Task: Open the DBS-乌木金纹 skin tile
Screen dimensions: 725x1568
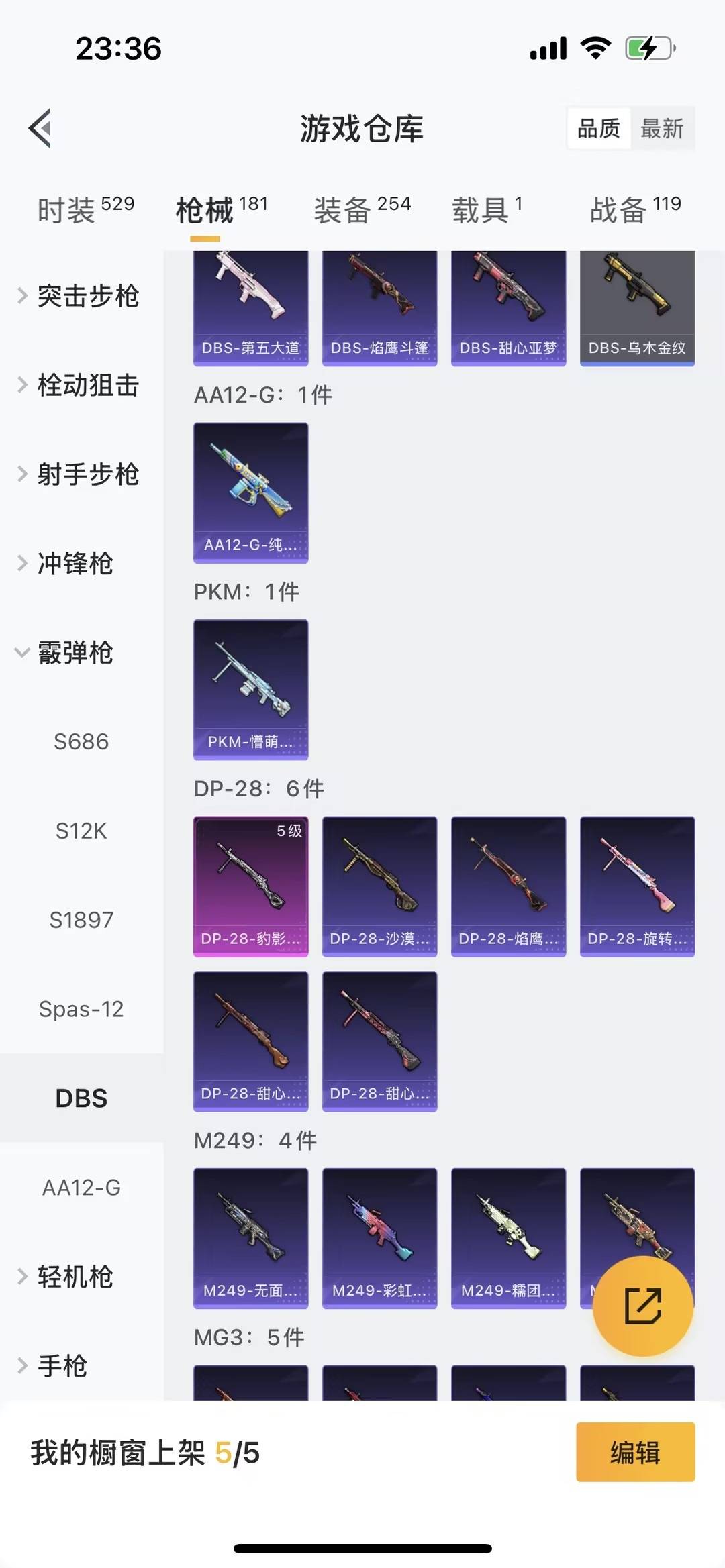Action: [637, 307]
